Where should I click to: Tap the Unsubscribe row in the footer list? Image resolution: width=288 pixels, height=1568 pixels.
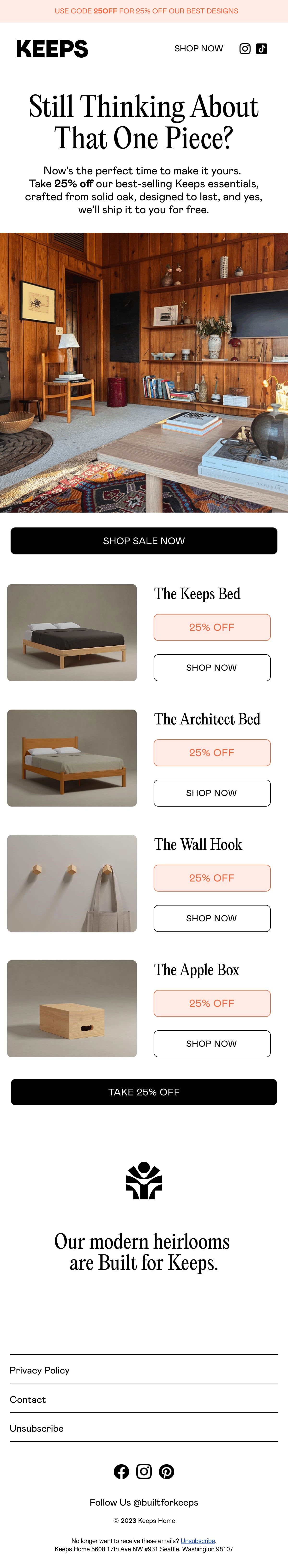pos(36,1428)
